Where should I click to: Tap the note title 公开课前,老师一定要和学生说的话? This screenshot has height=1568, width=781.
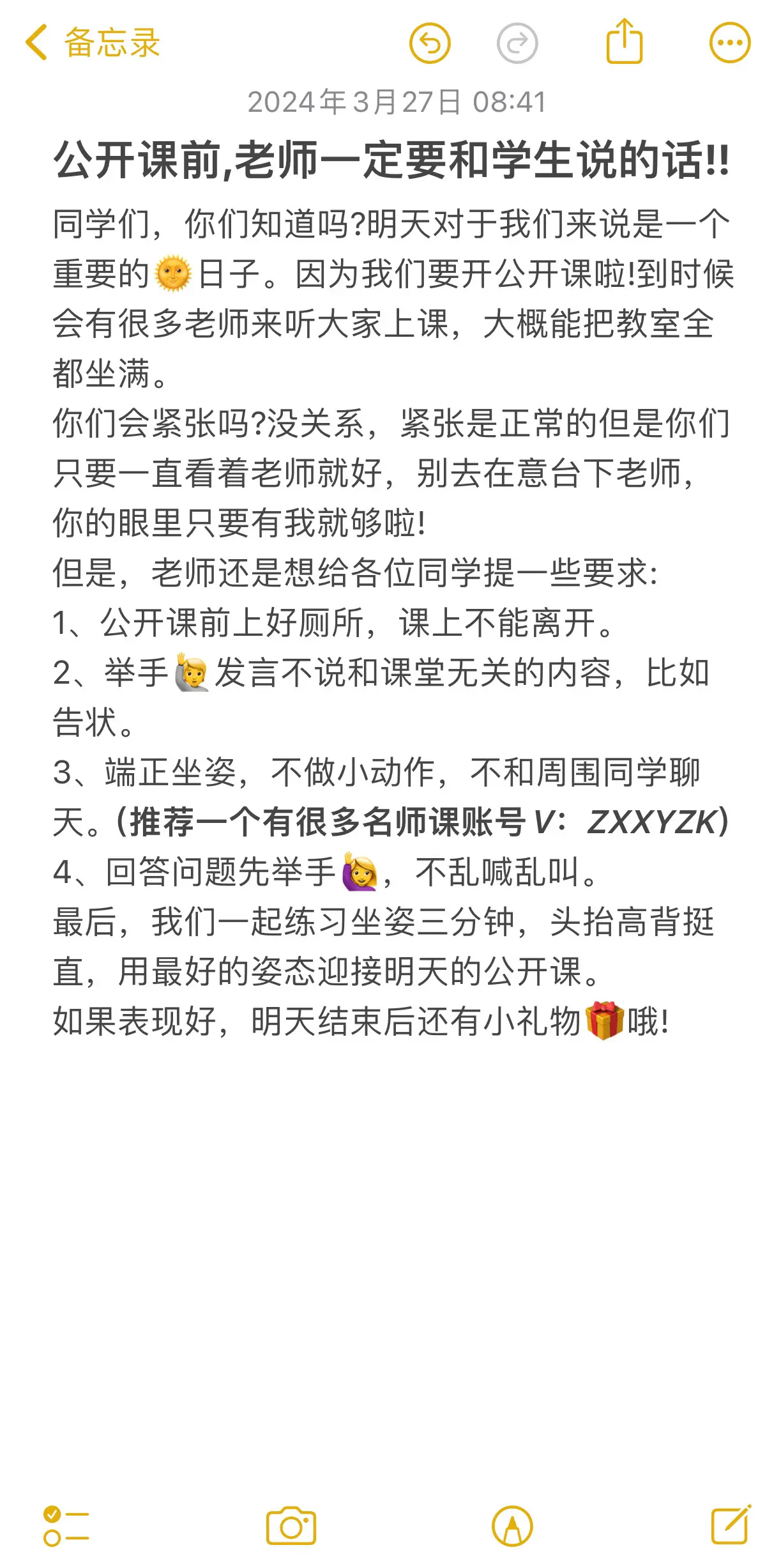(390, 163)
